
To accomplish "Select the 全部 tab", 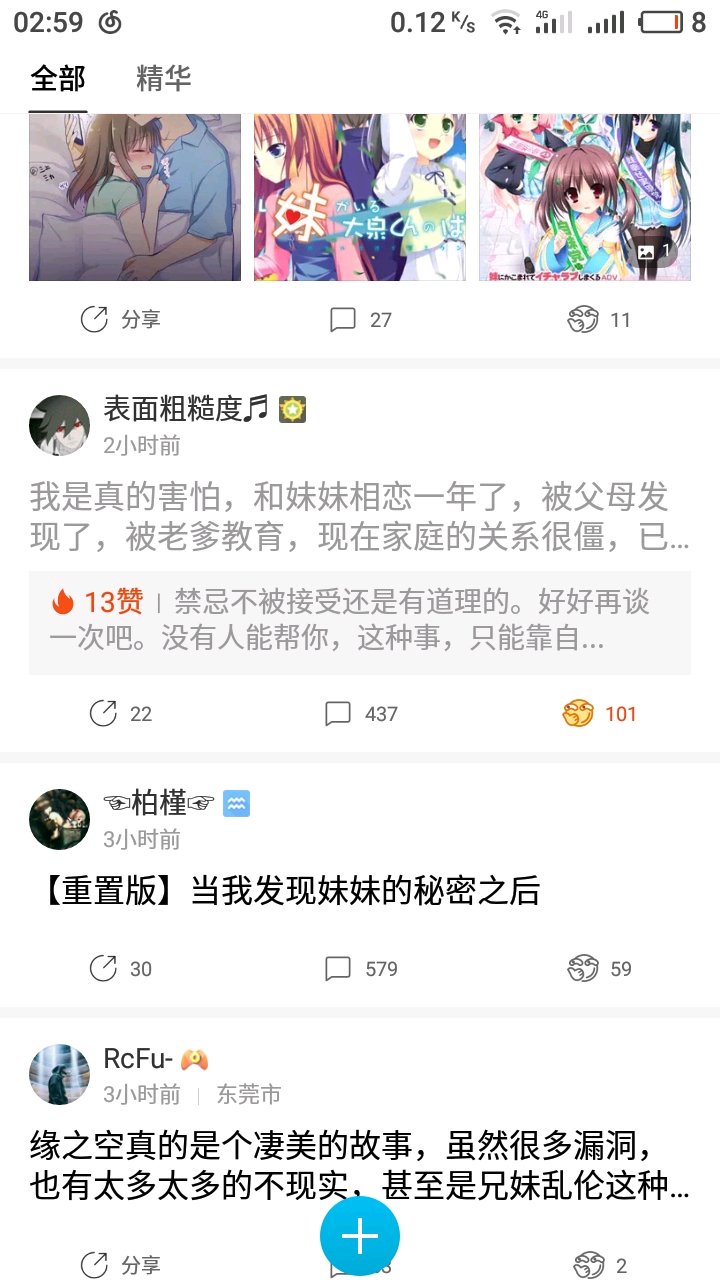I will (x=58, y=79).
